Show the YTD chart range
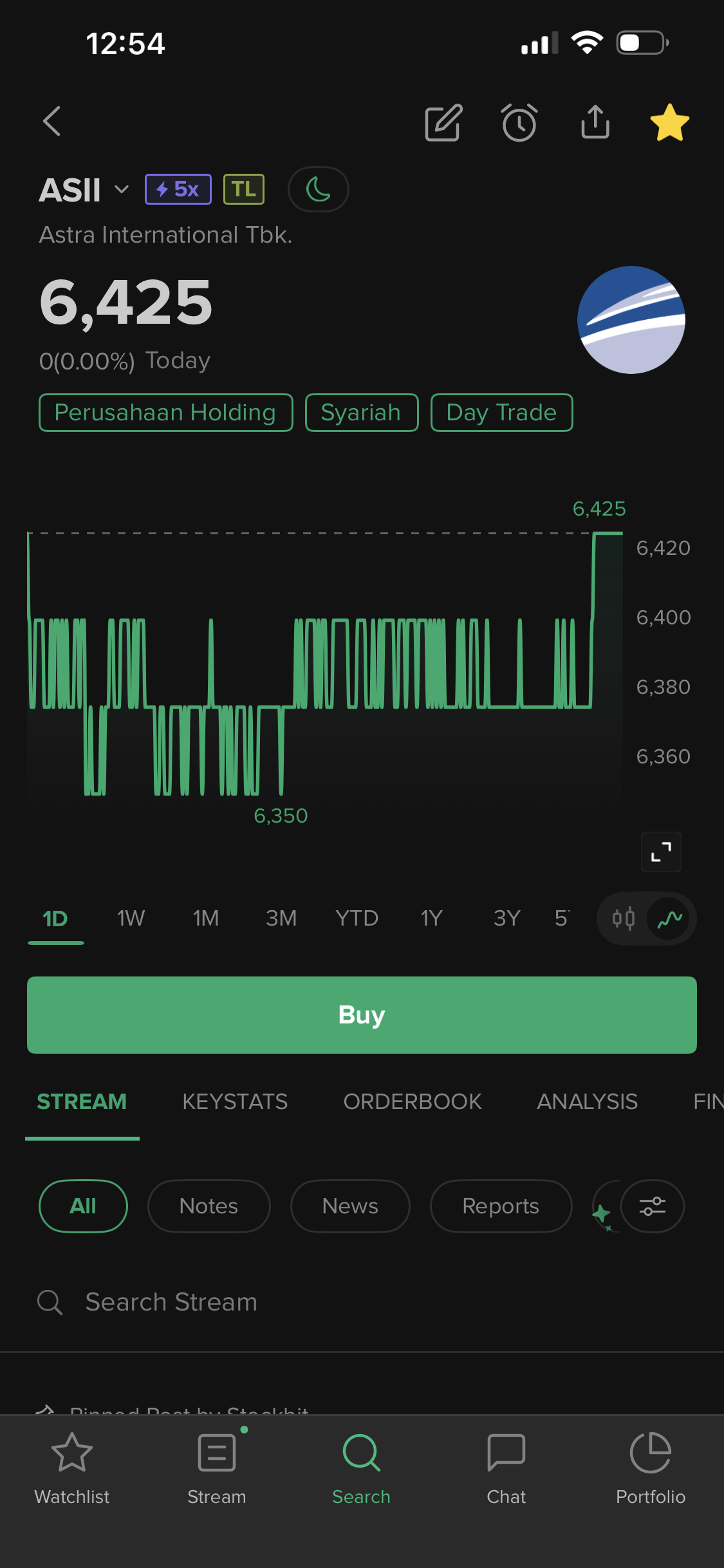 click(357, 918)
